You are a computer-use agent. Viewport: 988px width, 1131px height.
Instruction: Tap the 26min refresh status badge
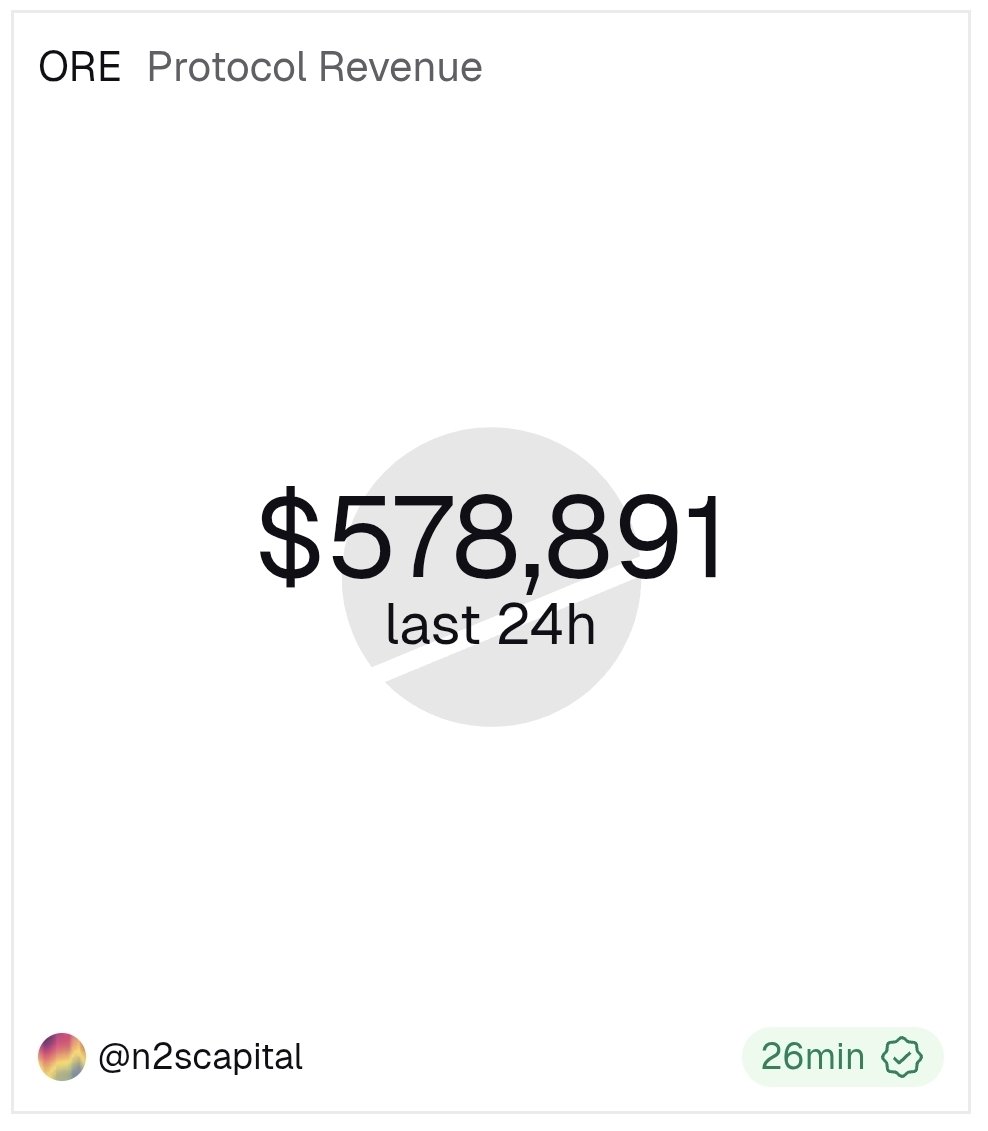click(841, 1057)
